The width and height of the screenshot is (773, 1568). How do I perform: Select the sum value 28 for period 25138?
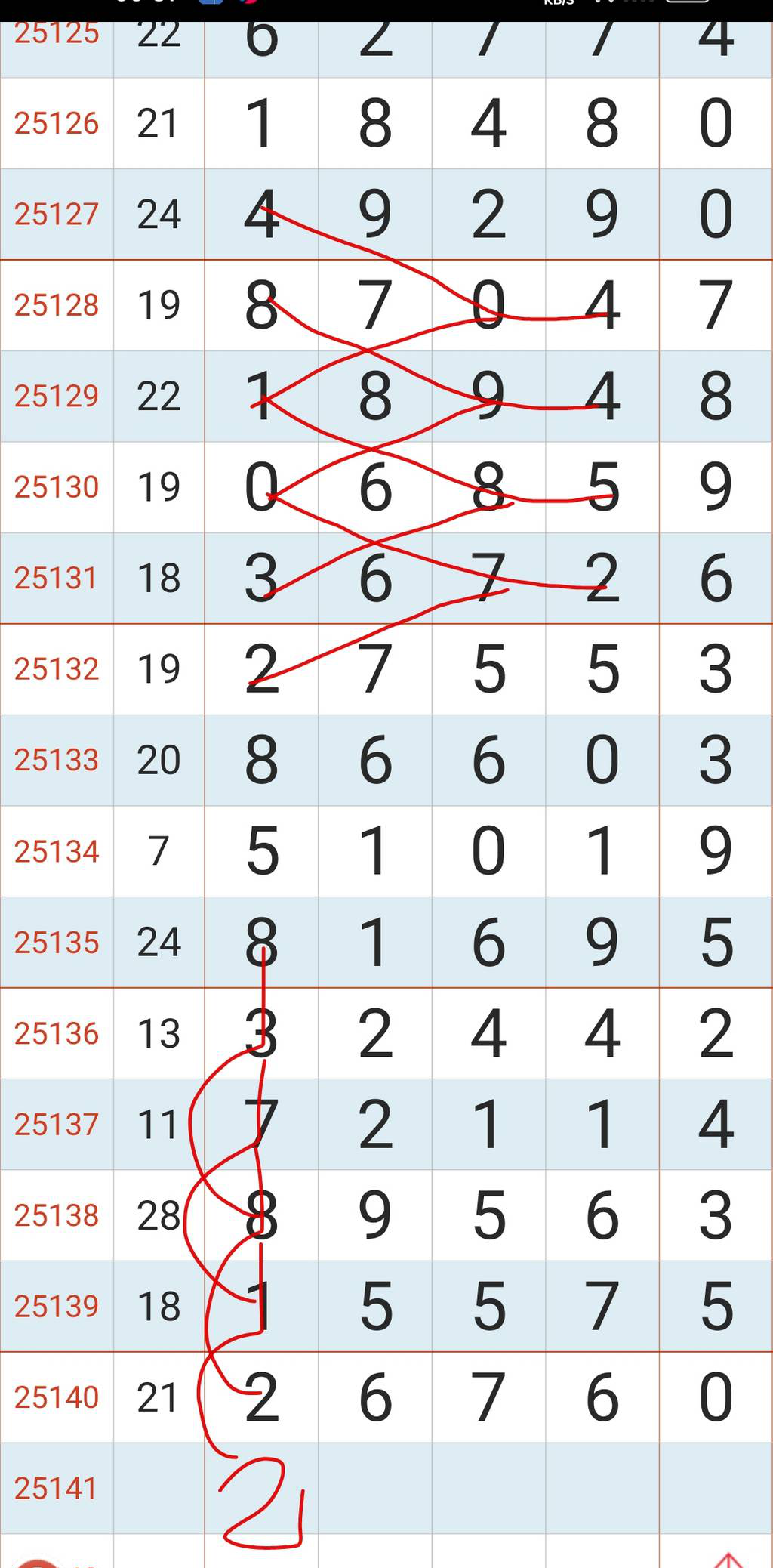tap(157, 1215)
